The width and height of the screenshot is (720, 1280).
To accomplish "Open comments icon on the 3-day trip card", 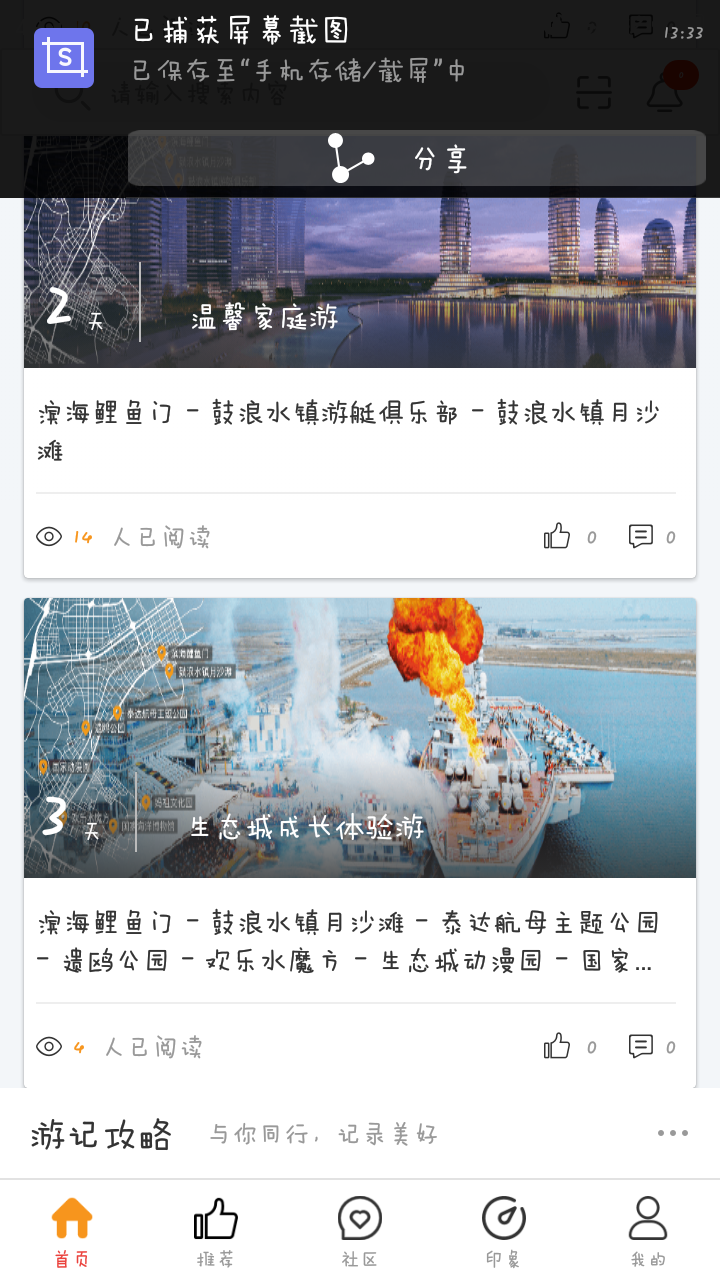I will coord(640,1046).
